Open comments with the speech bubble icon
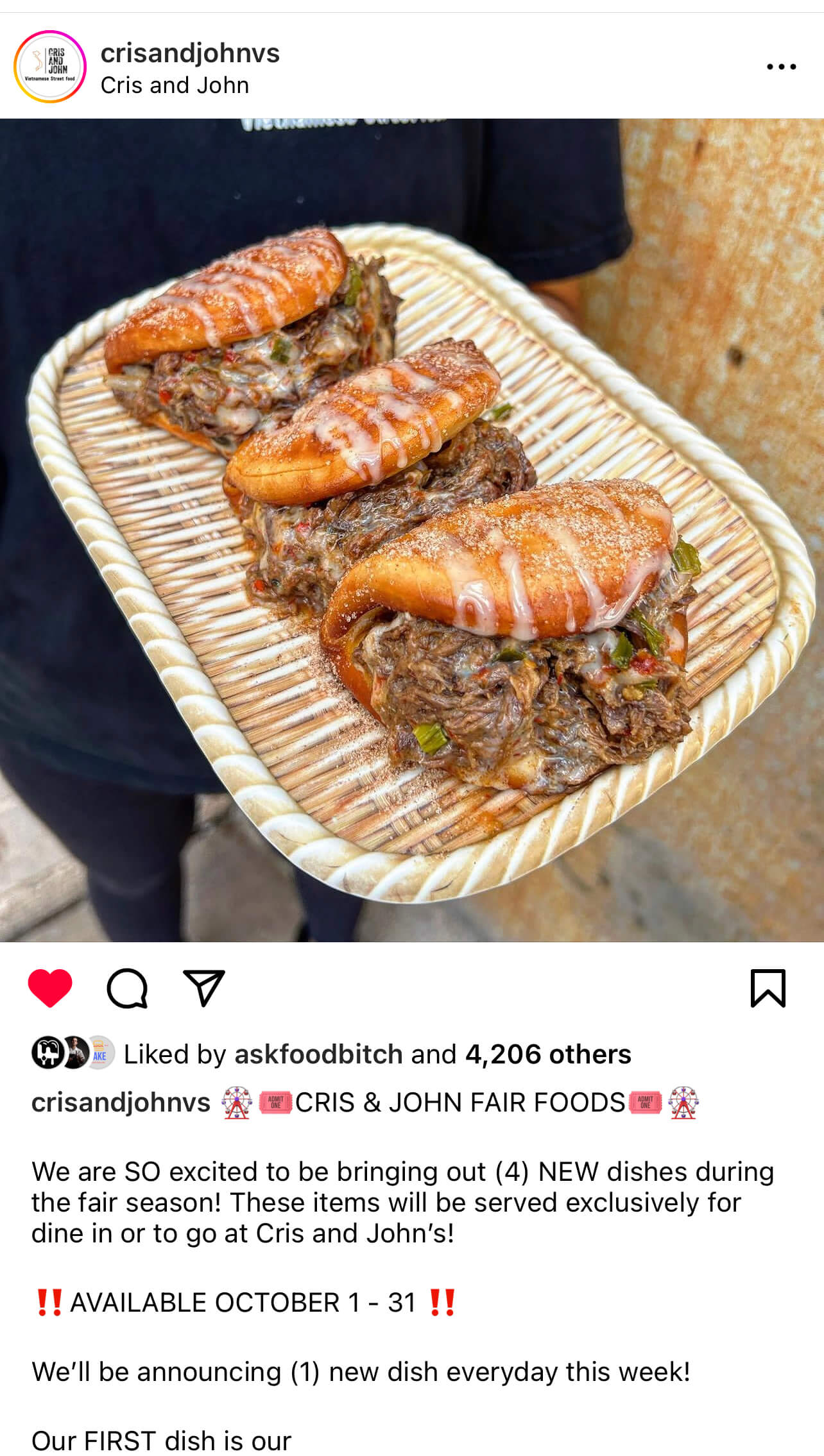Image resolution: width=824 pixels, height=1456 pixels. click(127, 988)
